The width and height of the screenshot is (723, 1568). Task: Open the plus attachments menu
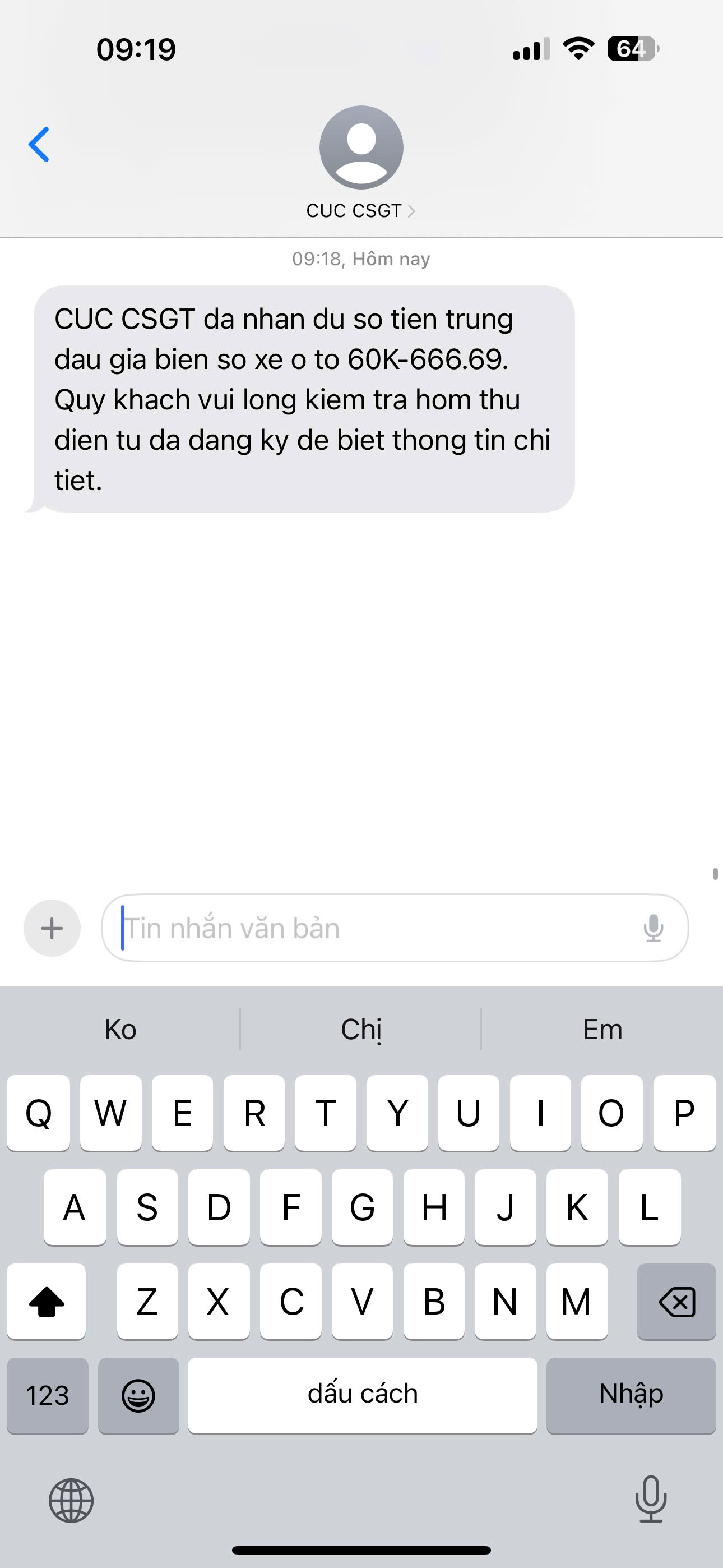pos(52,928)
